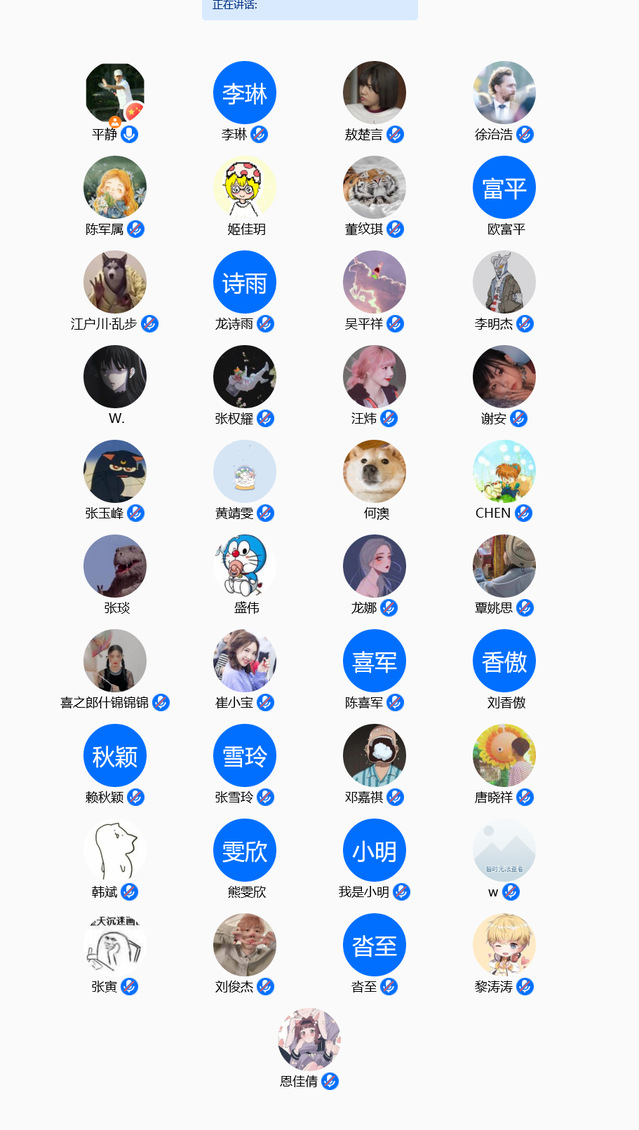The image size is (639, 1130).
Task: Open host 平静's participant tile
Action: 115,93
